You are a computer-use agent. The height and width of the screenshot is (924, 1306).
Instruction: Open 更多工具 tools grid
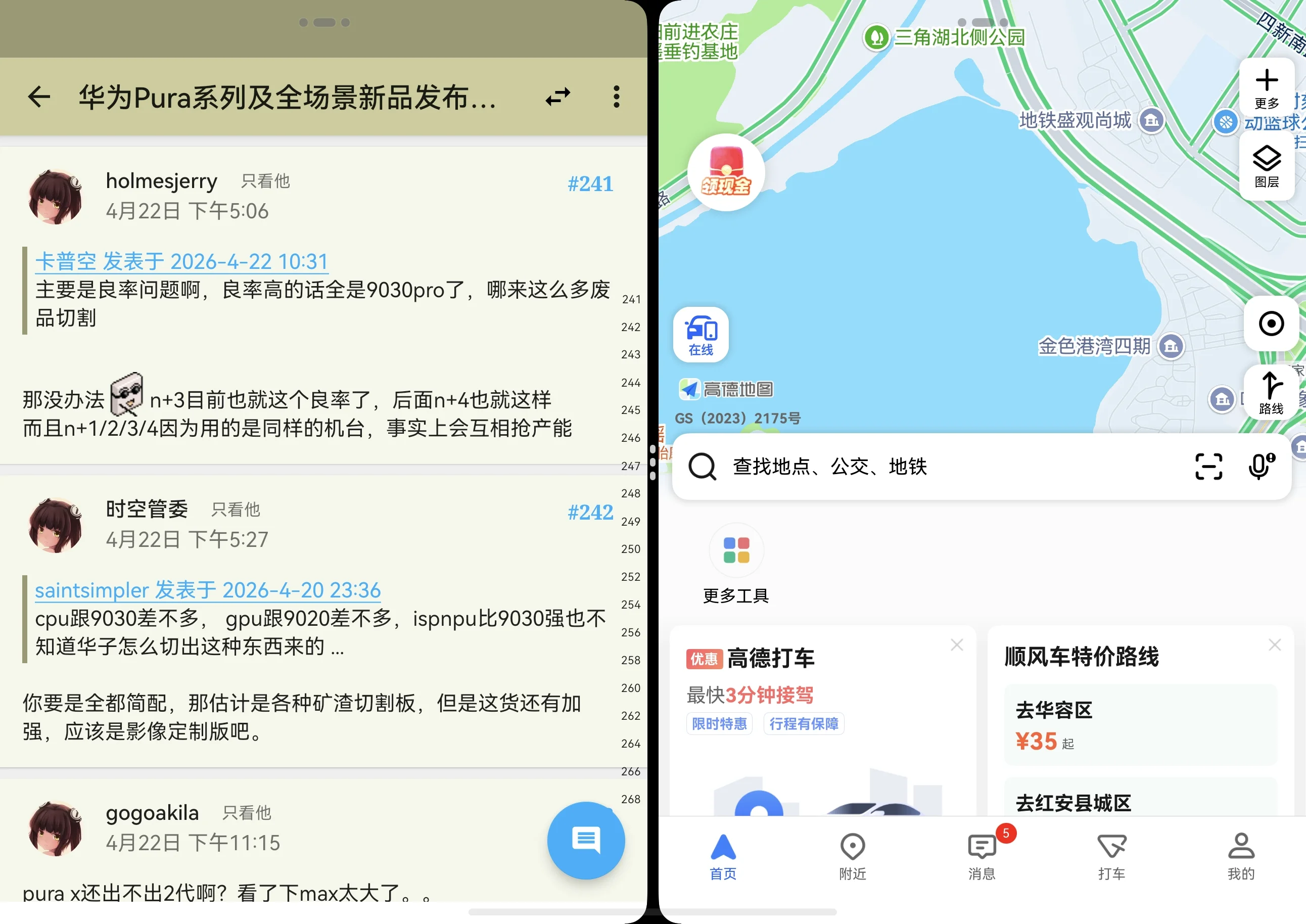(x=736, y=563)
